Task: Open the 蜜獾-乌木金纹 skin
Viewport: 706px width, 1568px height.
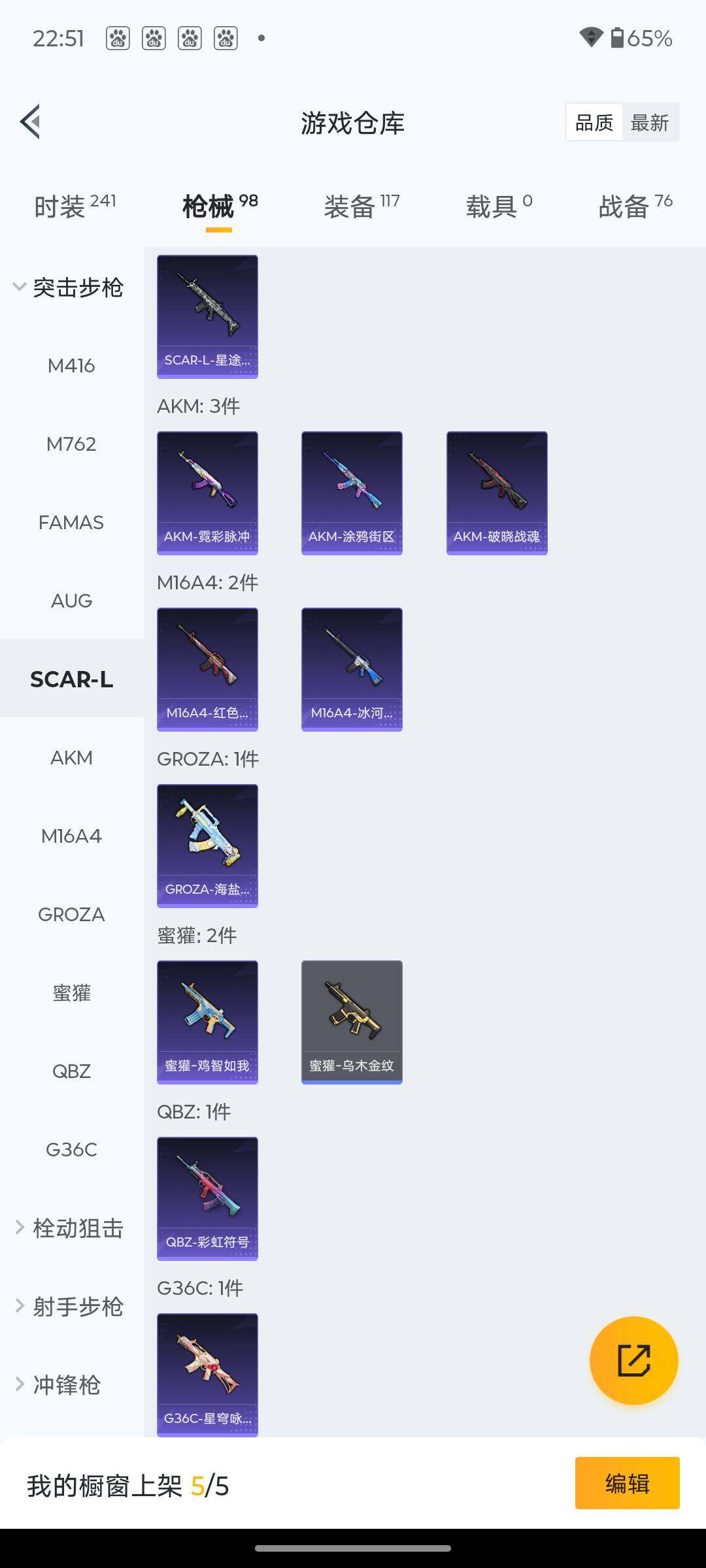Action: [x=352, y=1022]
